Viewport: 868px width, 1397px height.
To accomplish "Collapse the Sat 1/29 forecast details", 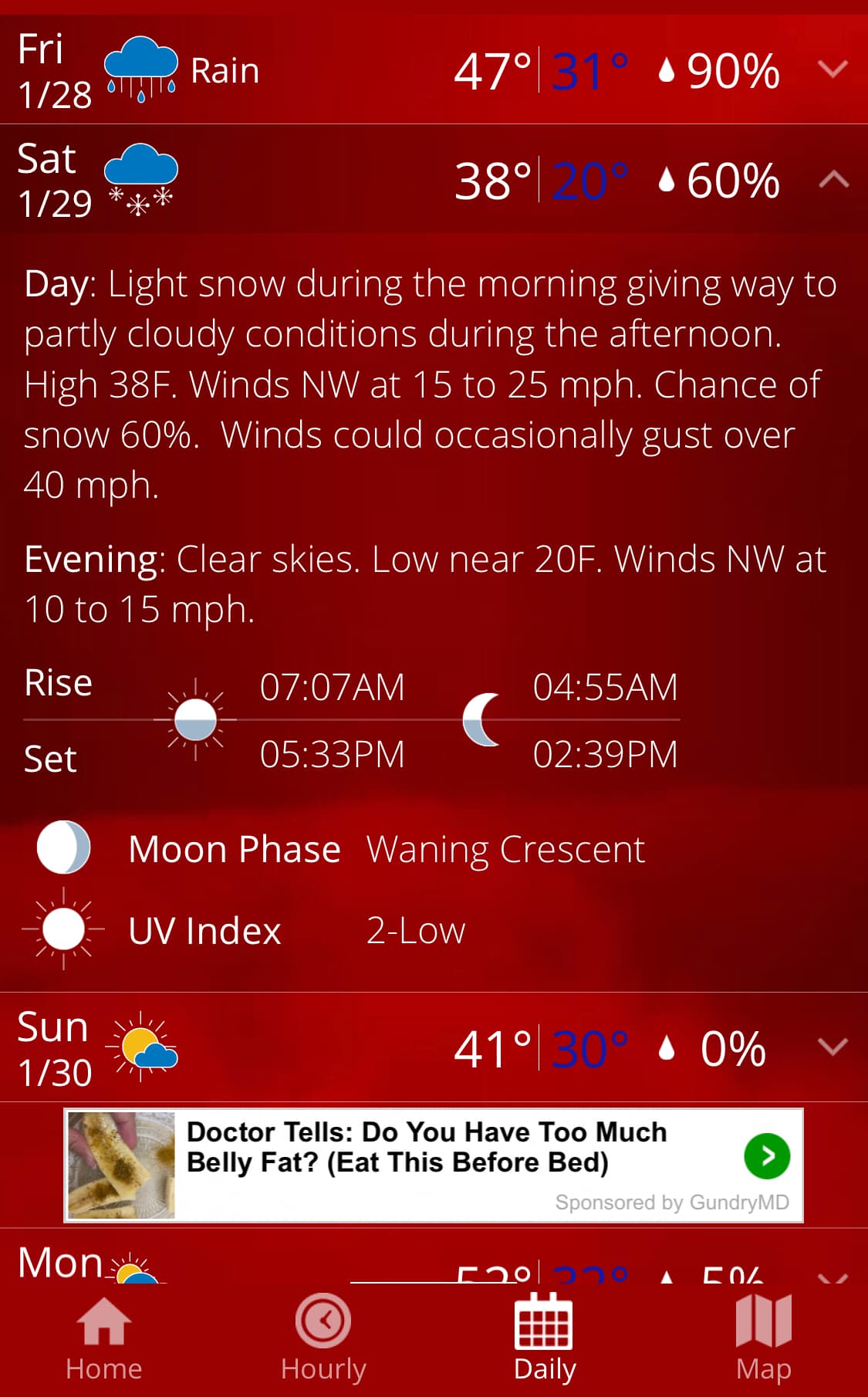I will tap(833, 180).
